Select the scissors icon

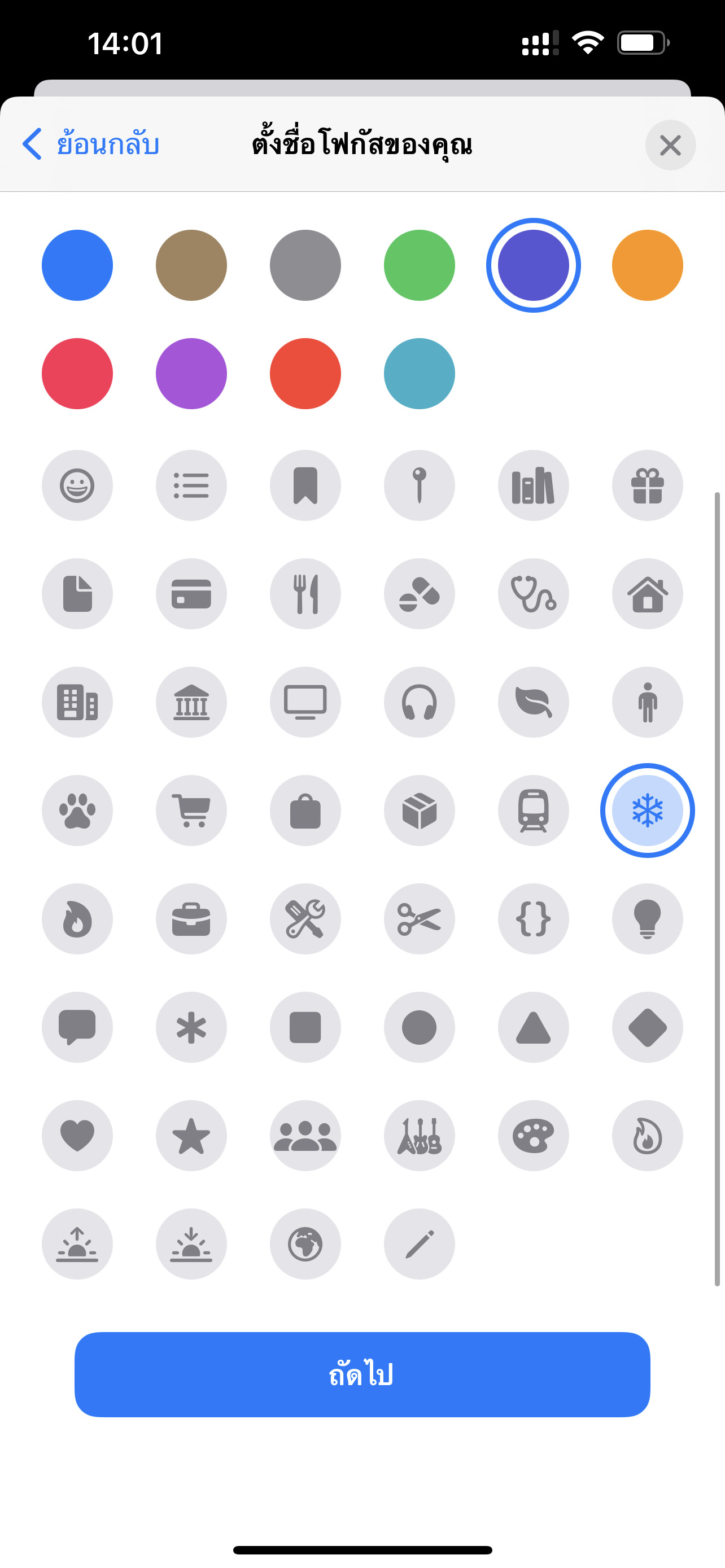pyautogui.click(x=420, y=919)
